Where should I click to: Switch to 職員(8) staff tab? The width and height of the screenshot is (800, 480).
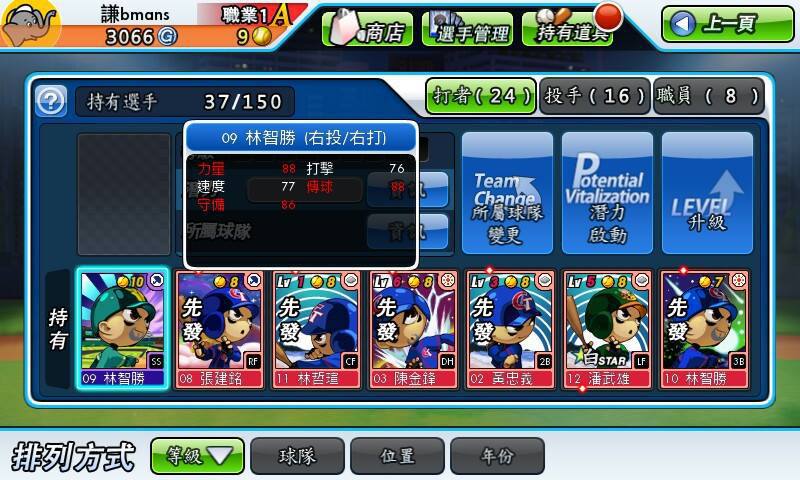[x=708, y=96]
